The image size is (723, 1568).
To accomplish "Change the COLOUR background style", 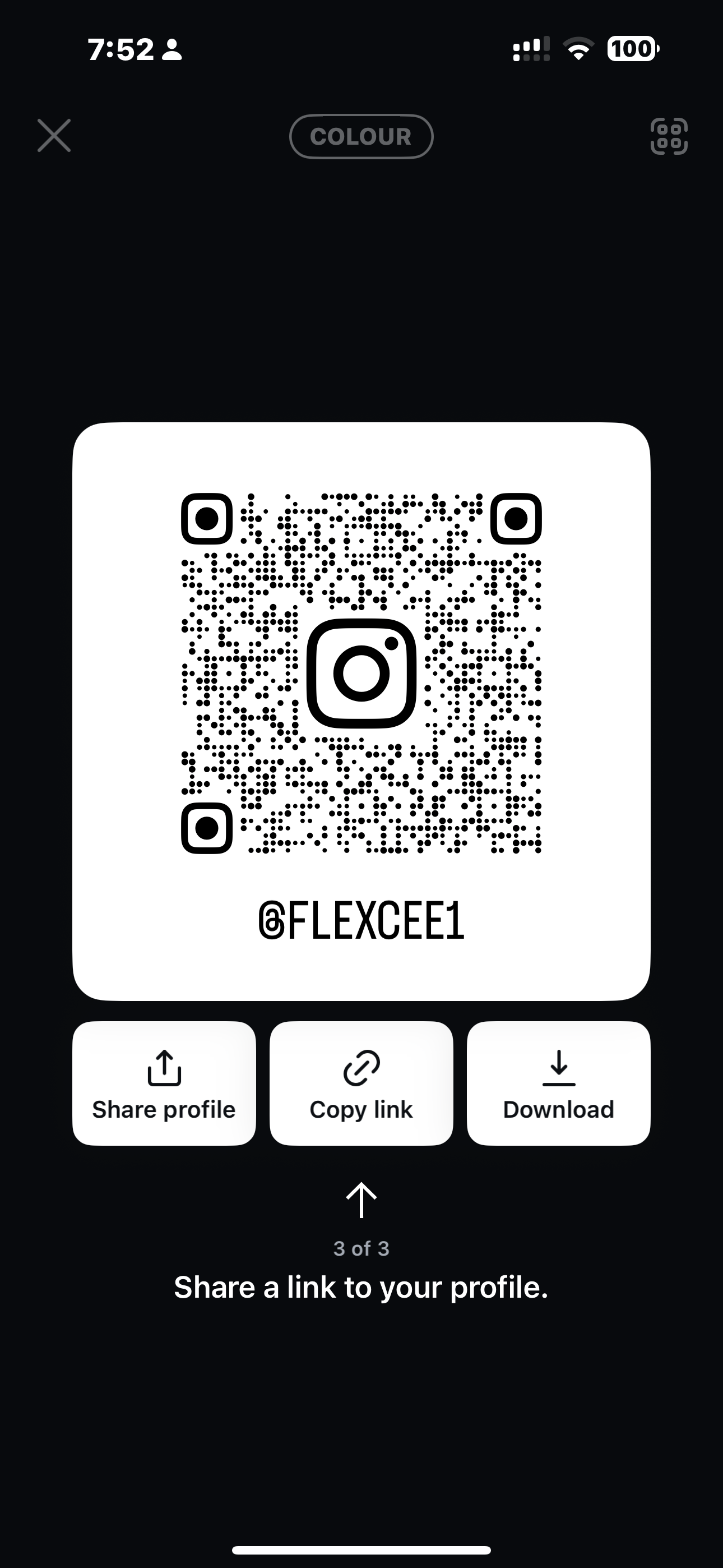I will tap(361, 136).
